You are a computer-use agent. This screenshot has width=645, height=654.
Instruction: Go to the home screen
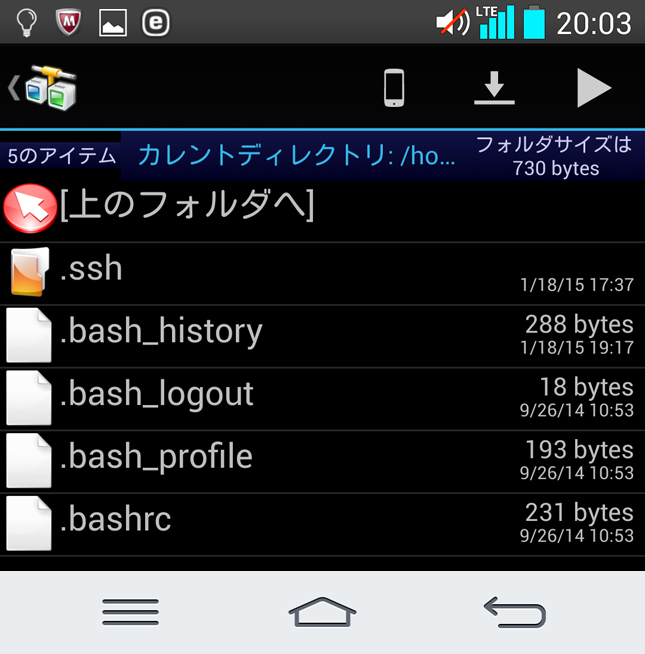pos(322,611)
